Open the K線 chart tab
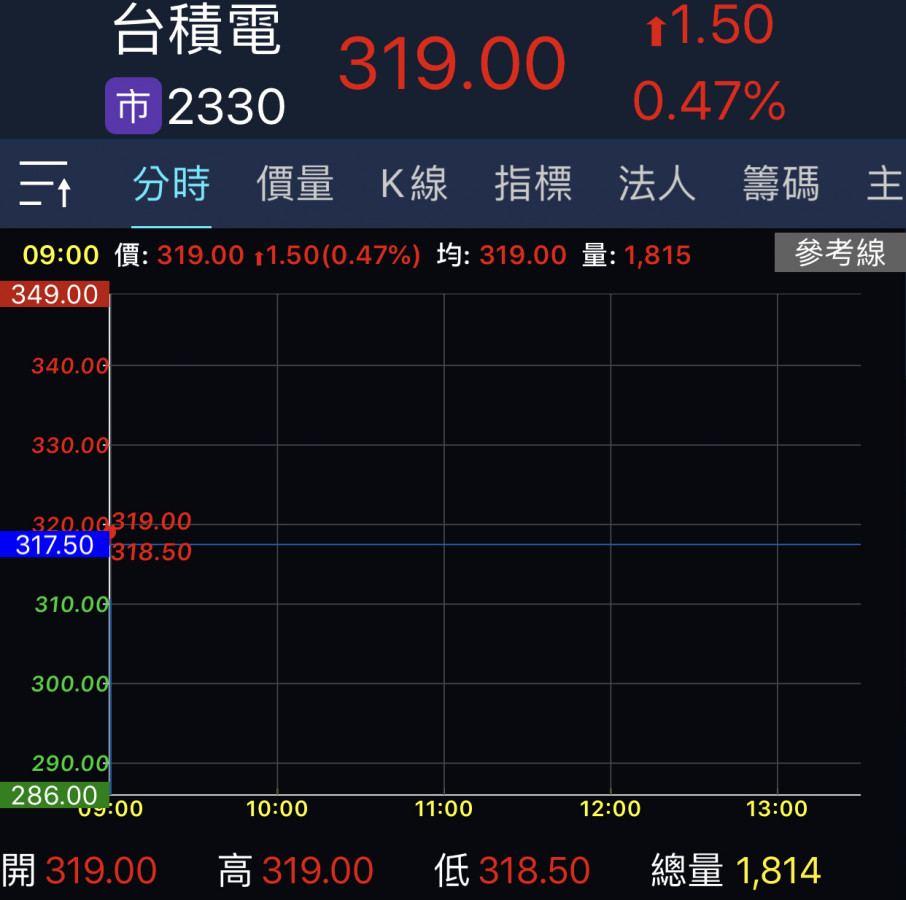906x900 pixels. click(414, 185)
